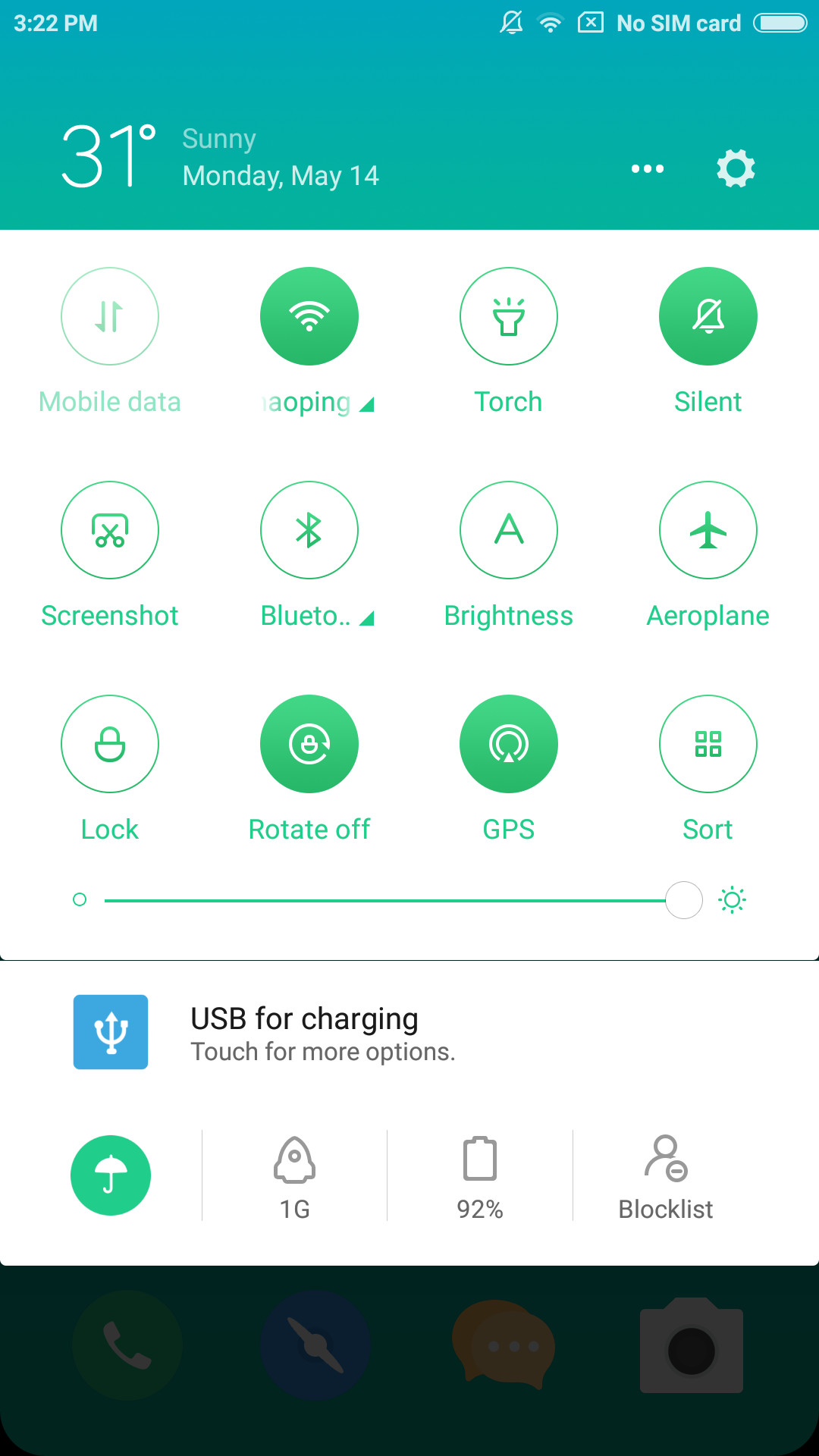Enable Mobile data
The width and height of the screenshot is (819, 1456).
(110, 316)
